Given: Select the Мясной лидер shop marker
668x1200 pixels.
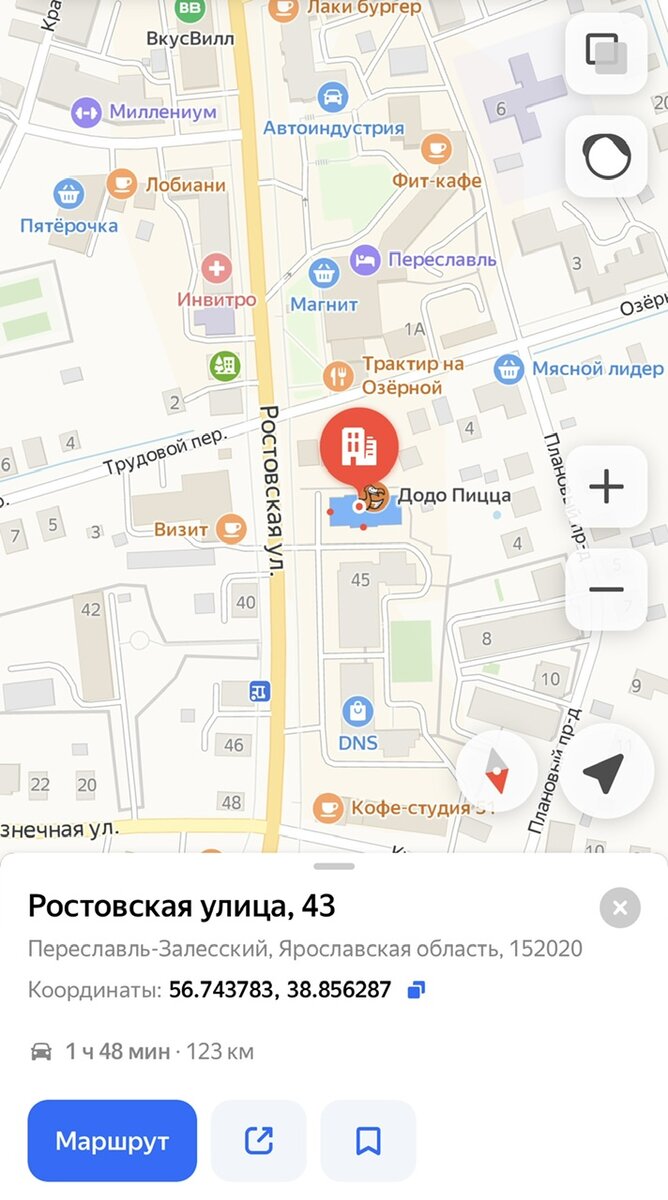Looking at the screenshot, I should (x=510, y=369).
